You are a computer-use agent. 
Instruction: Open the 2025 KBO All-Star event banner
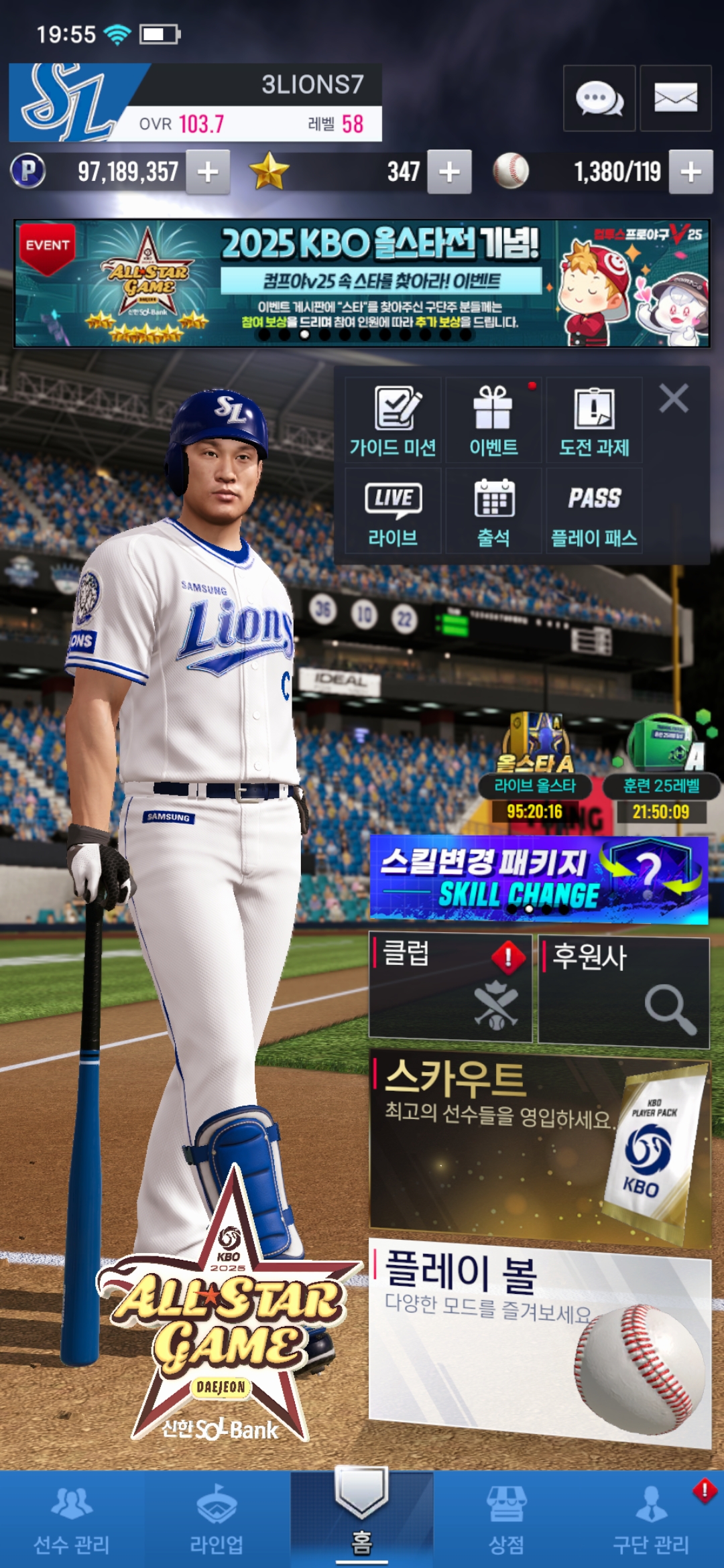tap(362, 283)
